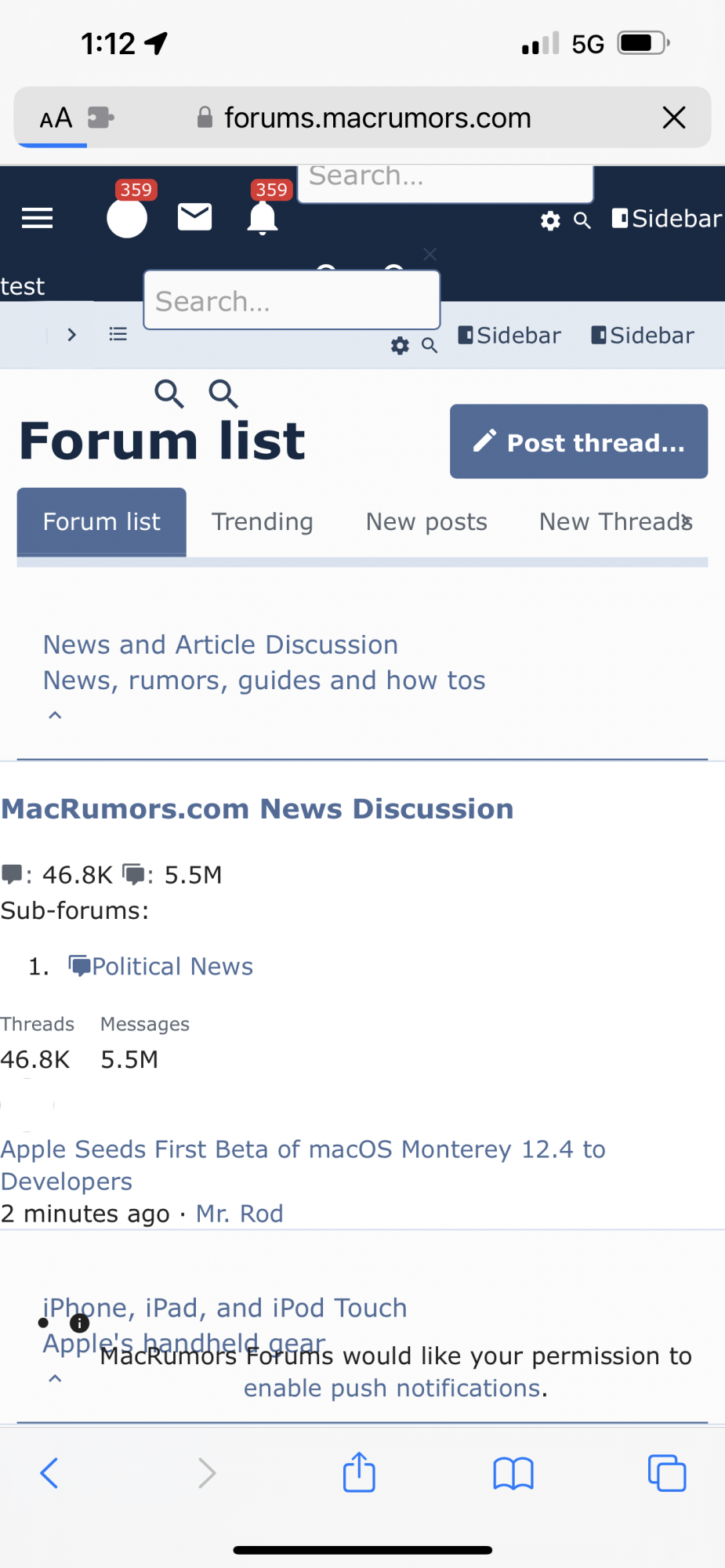The image size is (725, 1568).
Task: Open the inbox envelope icon
Action: [x=194, y=217]
